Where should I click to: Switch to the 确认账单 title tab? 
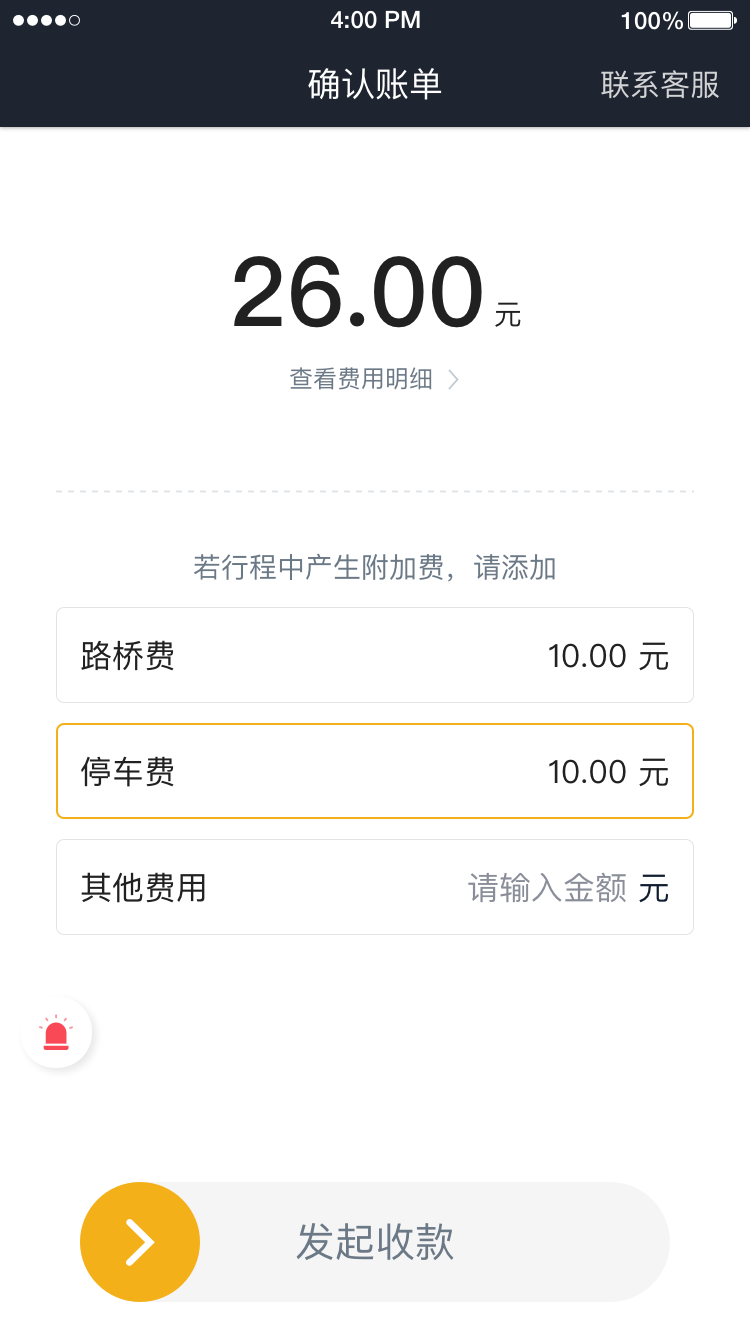click(375, 86)
